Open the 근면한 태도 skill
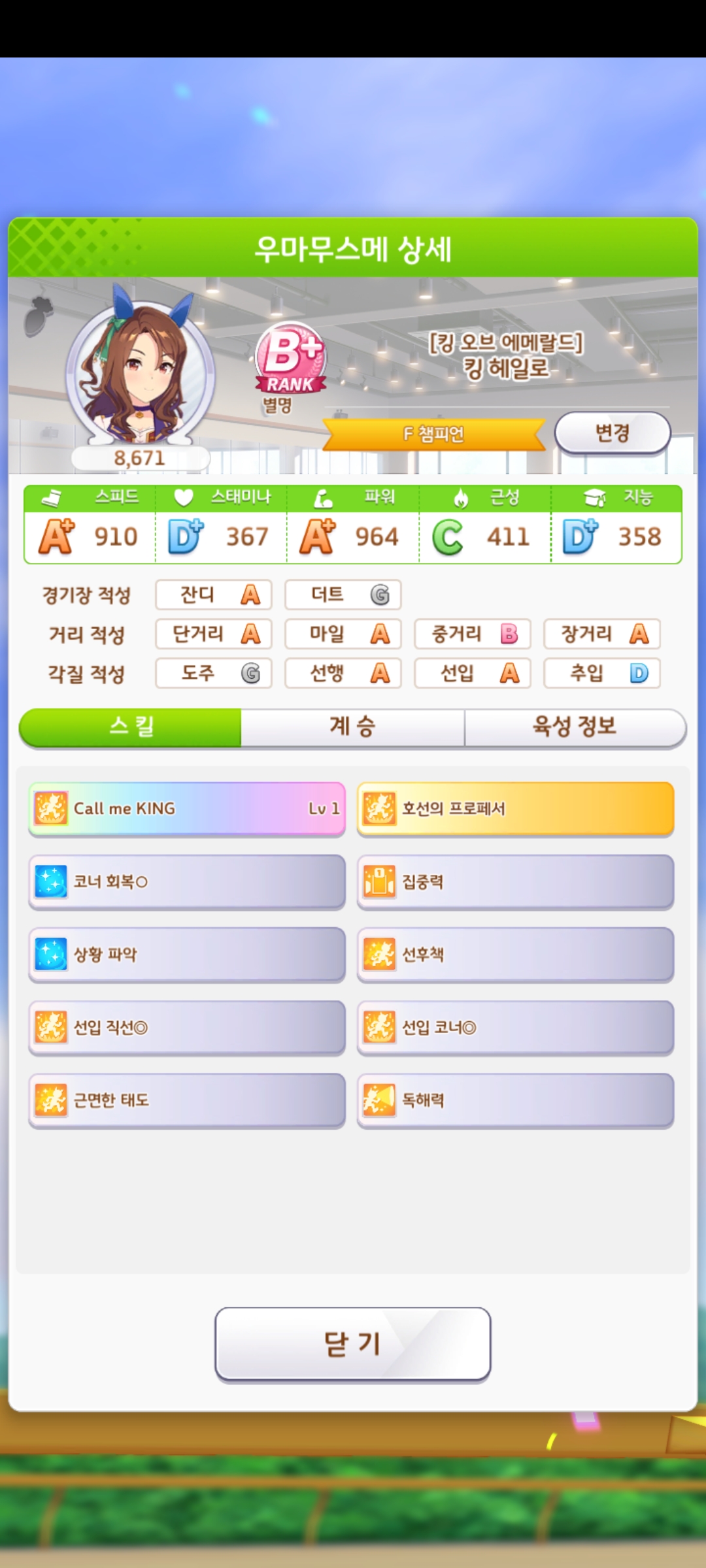 [187, 1100]
